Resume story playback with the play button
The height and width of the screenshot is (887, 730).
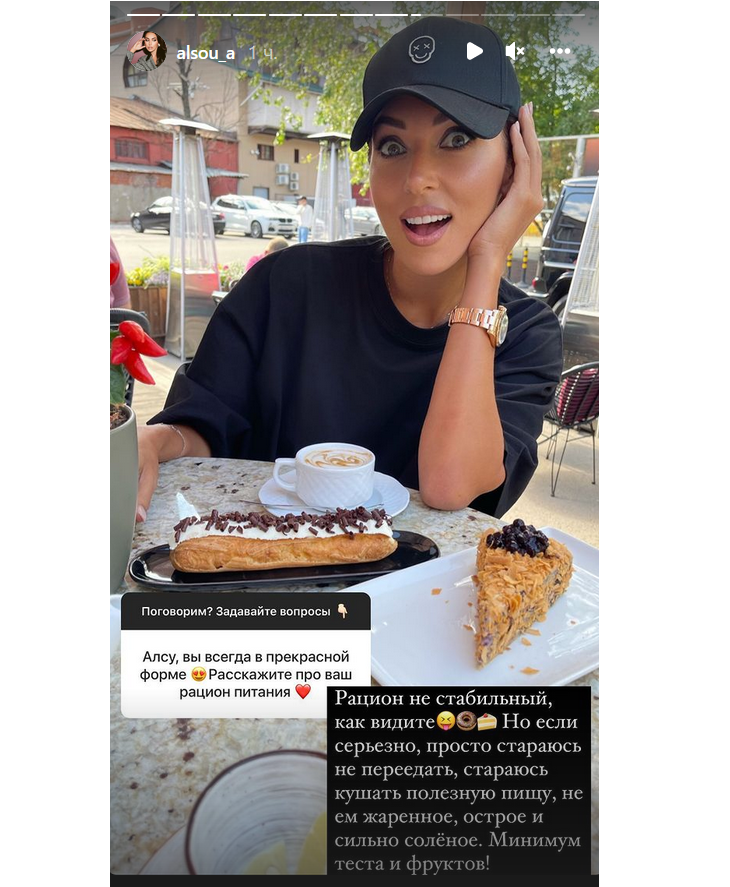474,51
